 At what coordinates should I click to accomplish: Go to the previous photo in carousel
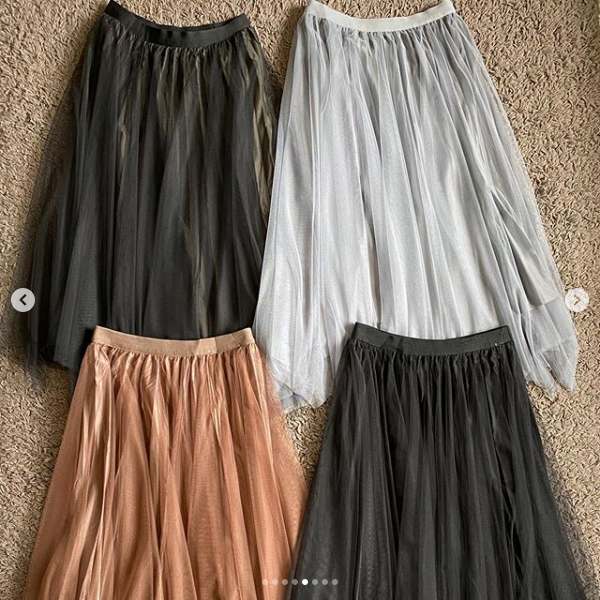22,300
